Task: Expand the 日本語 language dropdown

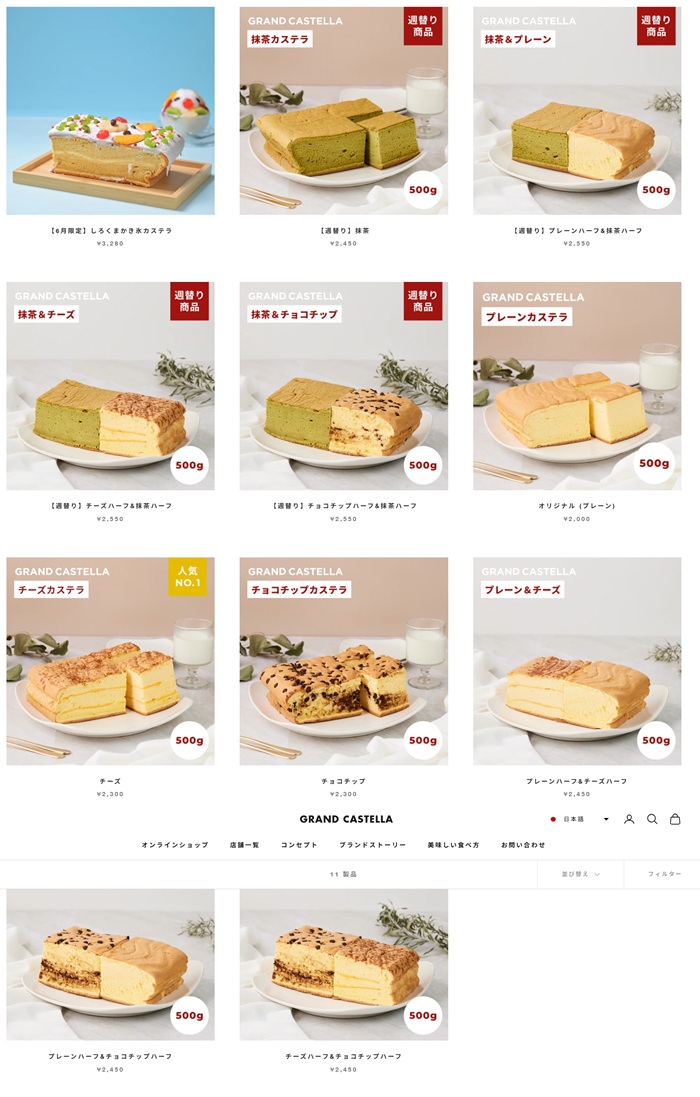Action: coord(581,819)
